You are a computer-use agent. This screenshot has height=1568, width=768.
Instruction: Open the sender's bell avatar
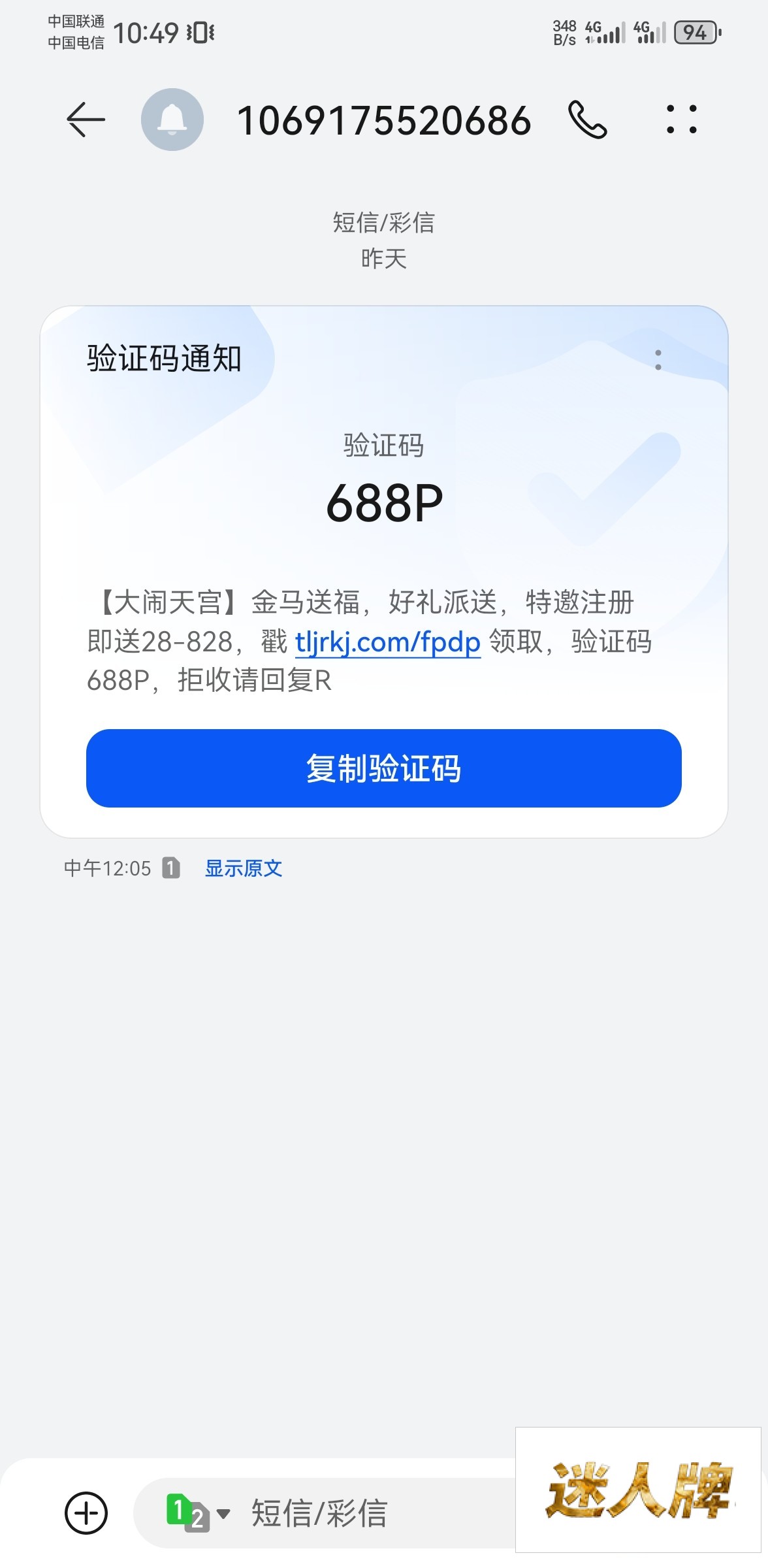click(x=172, y=120)
